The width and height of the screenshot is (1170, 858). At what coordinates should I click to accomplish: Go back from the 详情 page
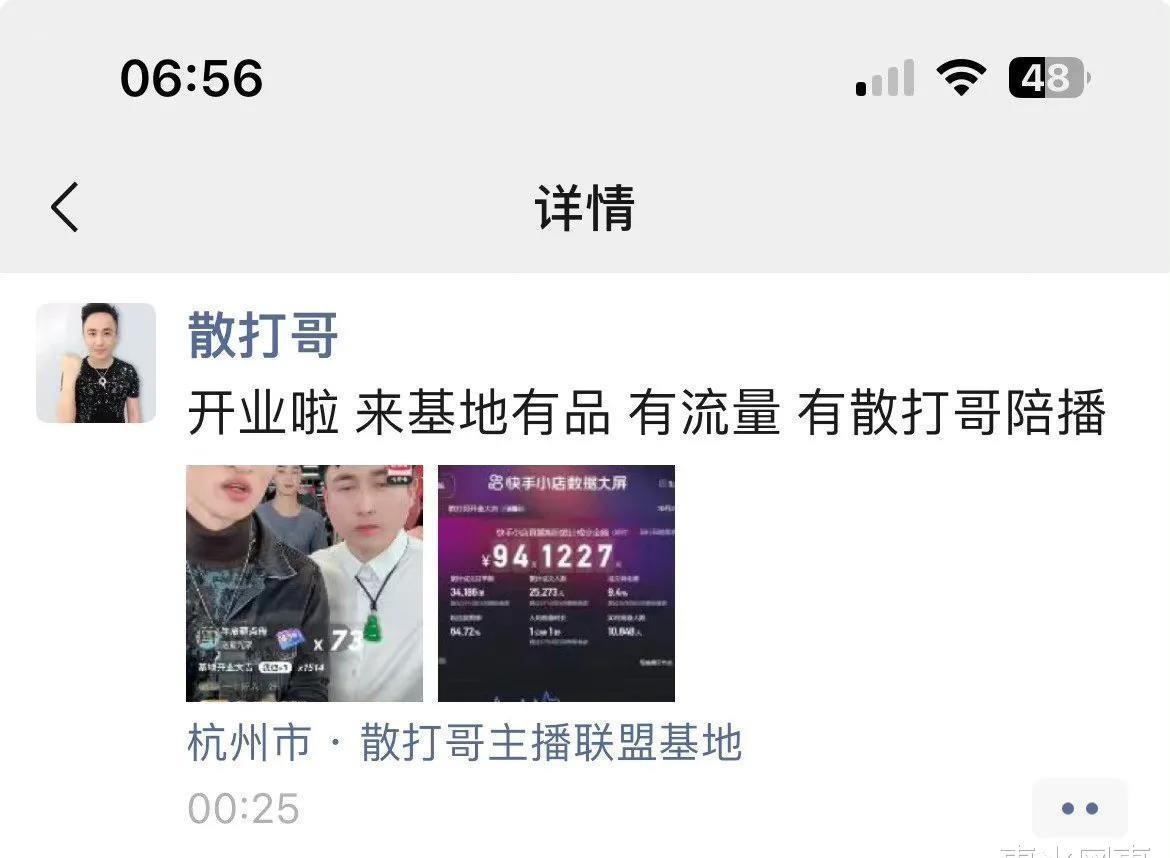tap(65, 208)
